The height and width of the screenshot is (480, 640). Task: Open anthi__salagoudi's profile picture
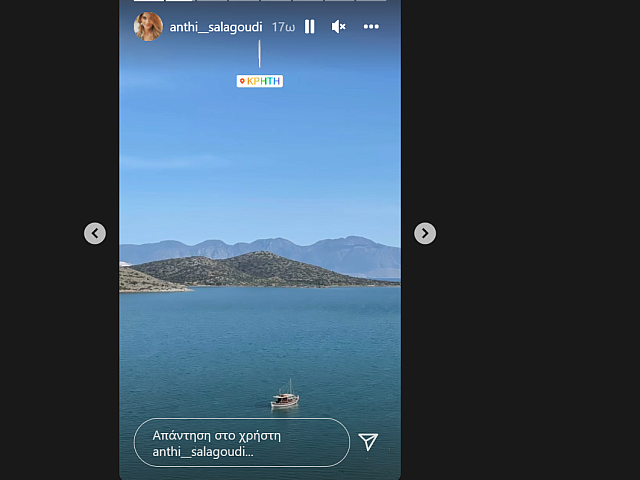click(x=148, y=27)
